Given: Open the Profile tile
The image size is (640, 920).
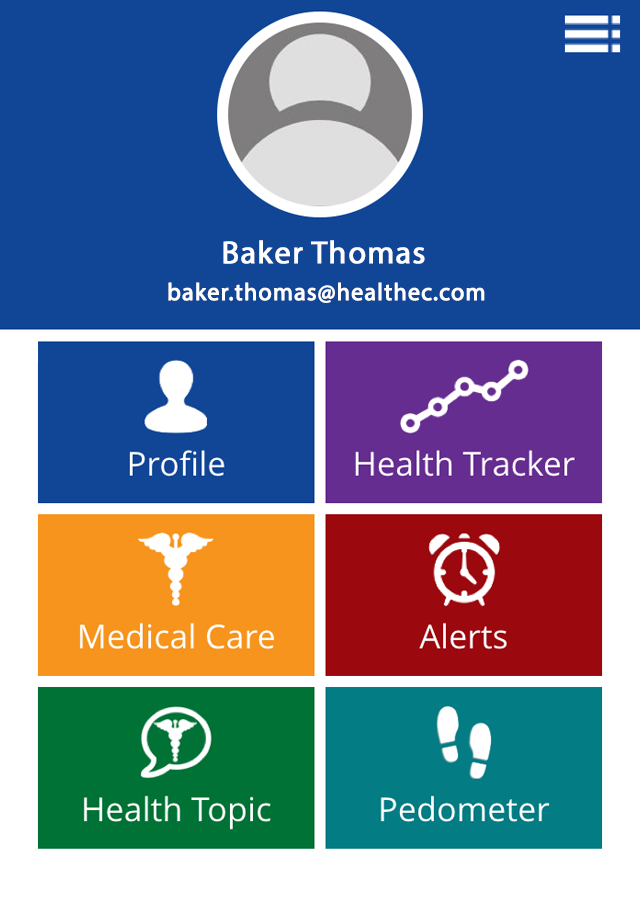Looking at the screenshot, I should click(176, 422).
